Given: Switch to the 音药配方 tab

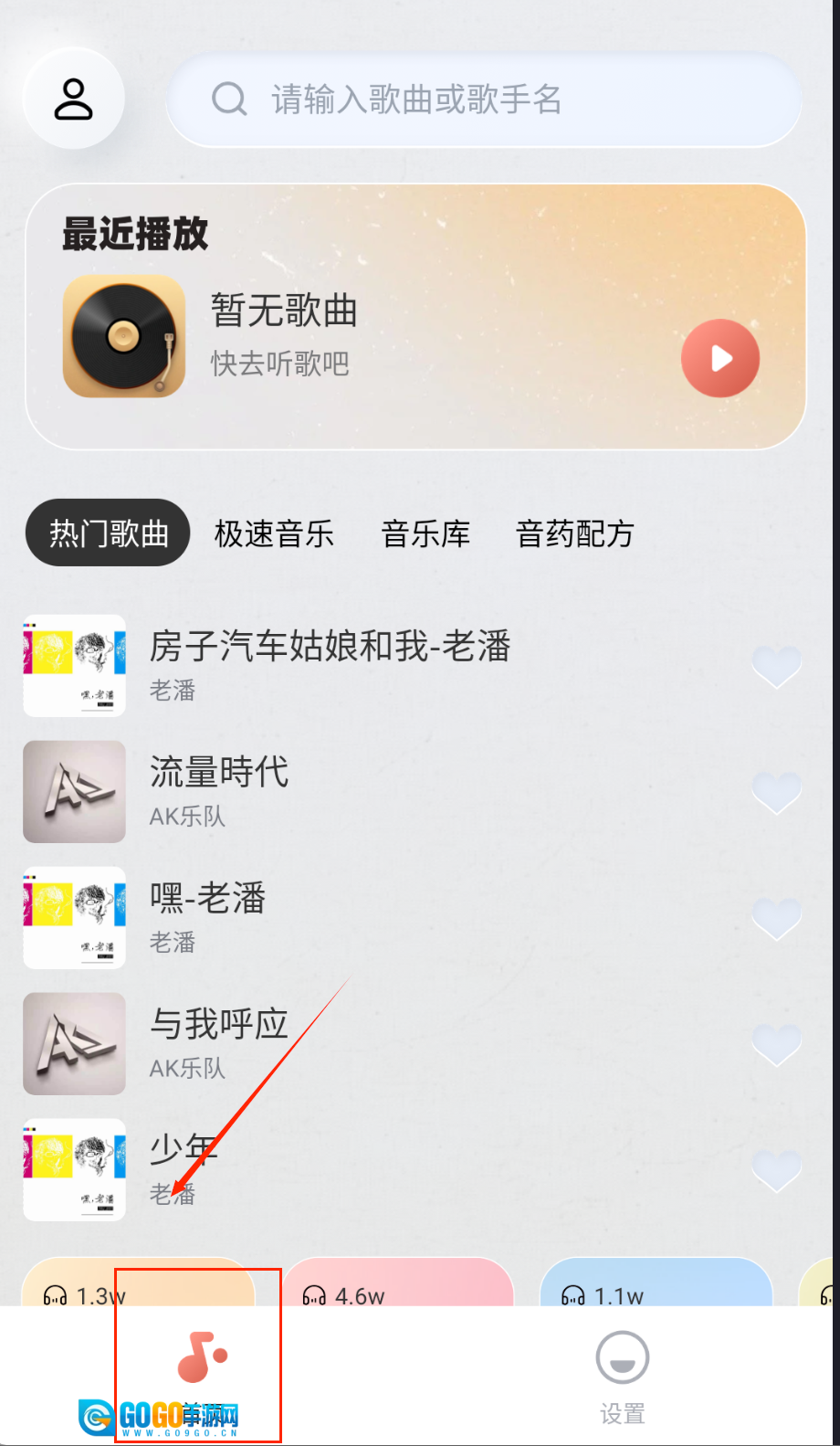Looking at the screenshot, I should pos(574,533).
